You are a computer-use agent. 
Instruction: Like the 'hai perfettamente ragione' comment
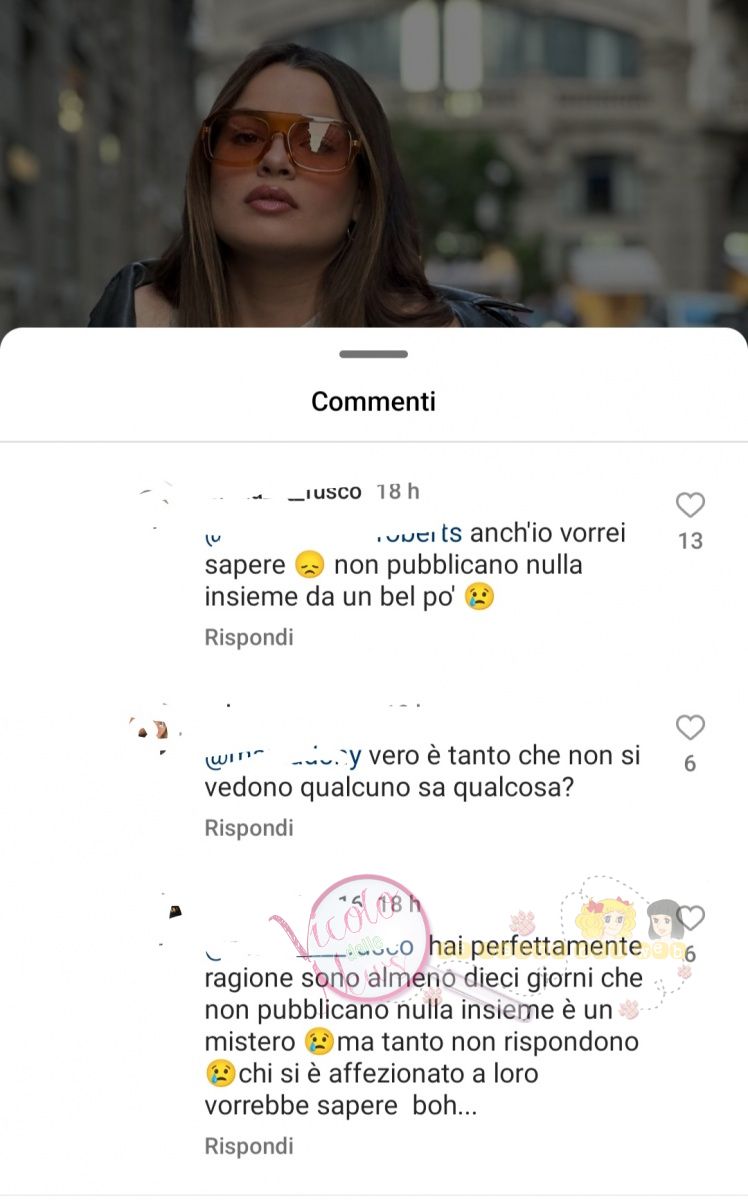tap(690, 918)
